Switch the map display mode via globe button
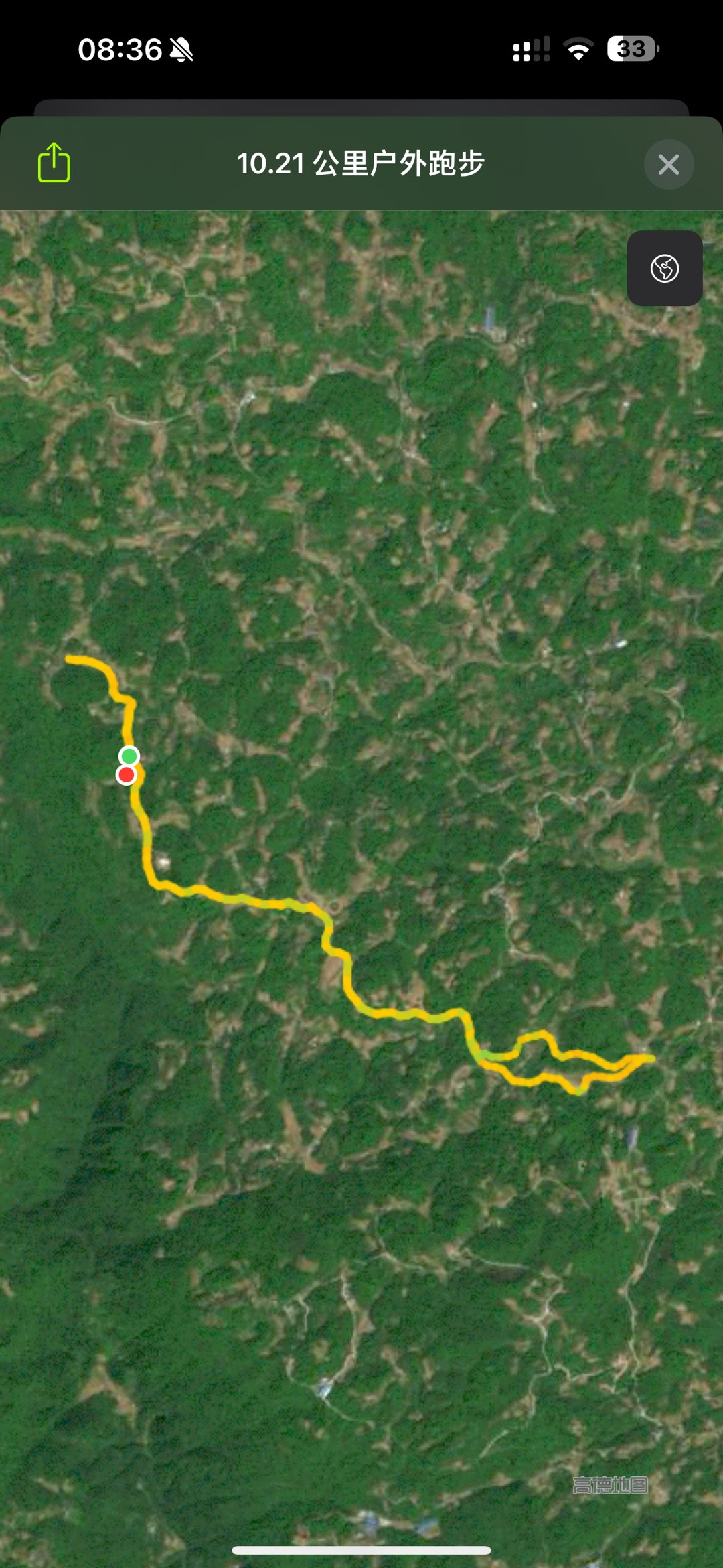 click(664, 269)
